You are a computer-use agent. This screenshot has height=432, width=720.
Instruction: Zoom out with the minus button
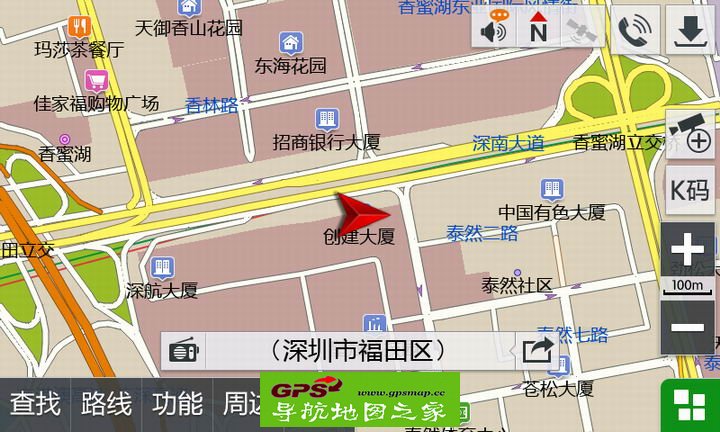tap(688, 327)
